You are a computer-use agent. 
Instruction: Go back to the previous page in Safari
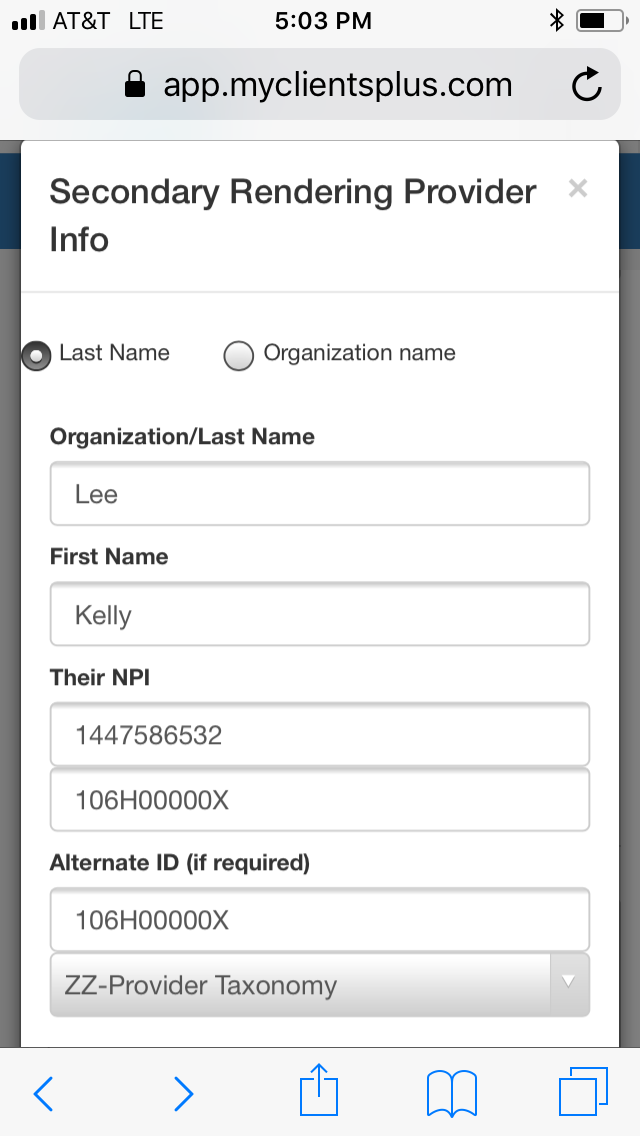pyautogui.click(x=43, y=1093)
